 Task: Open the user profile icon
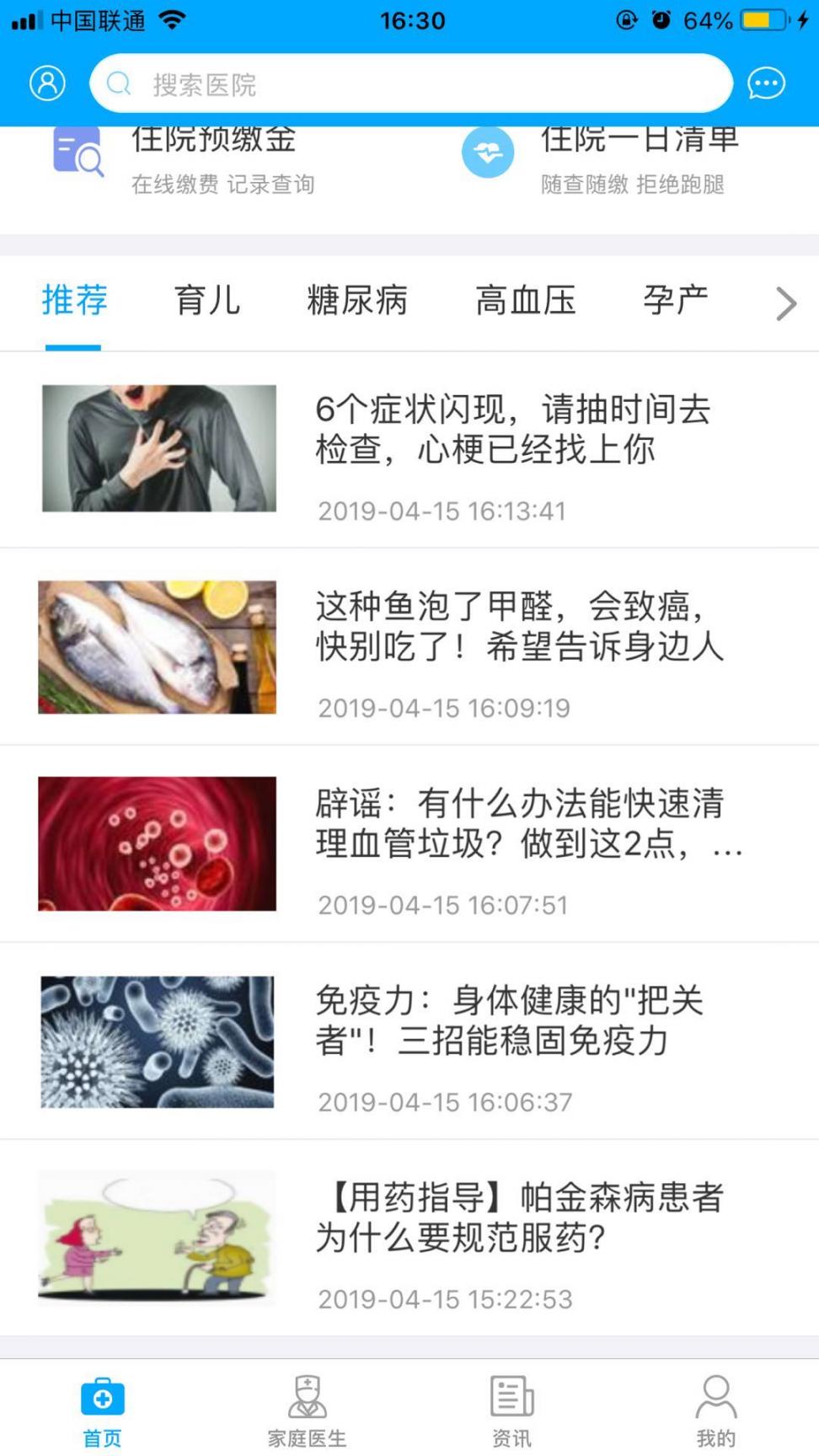tap(47, 83)
